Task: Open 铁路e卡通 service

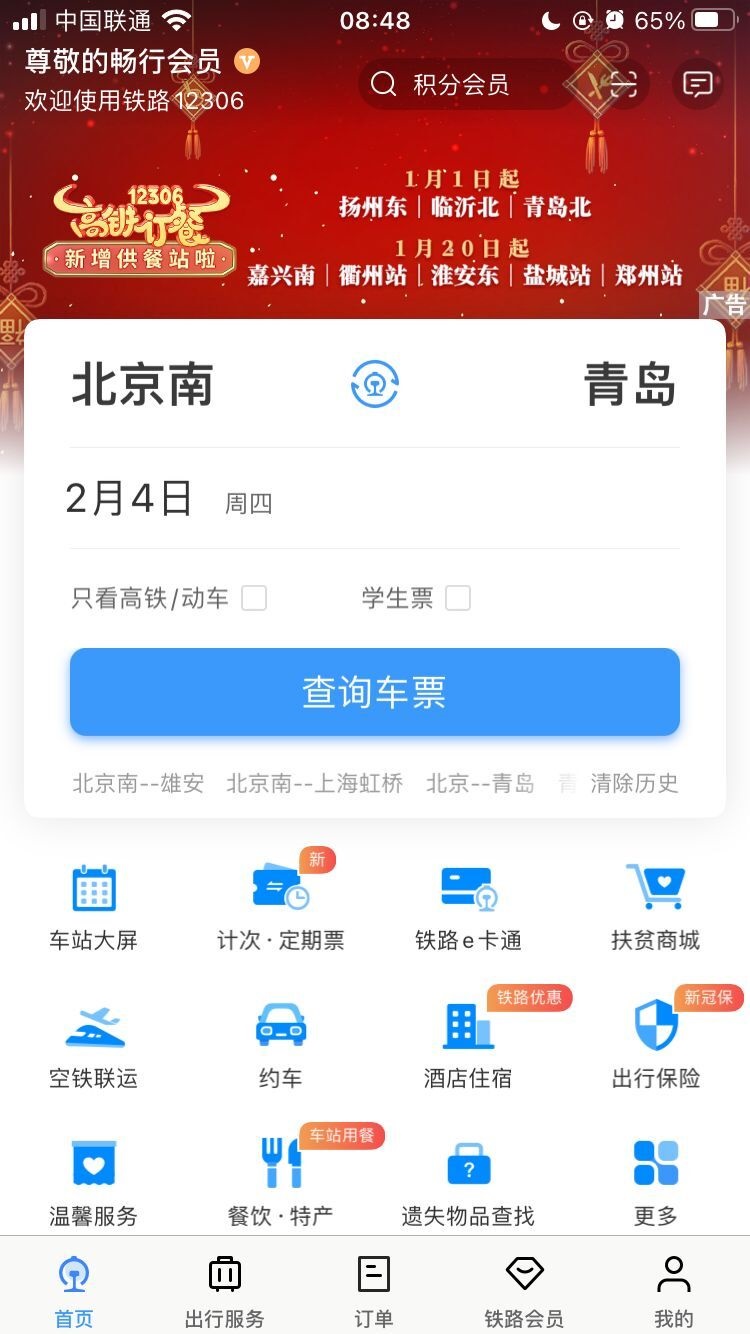Action: click(468, 905)
